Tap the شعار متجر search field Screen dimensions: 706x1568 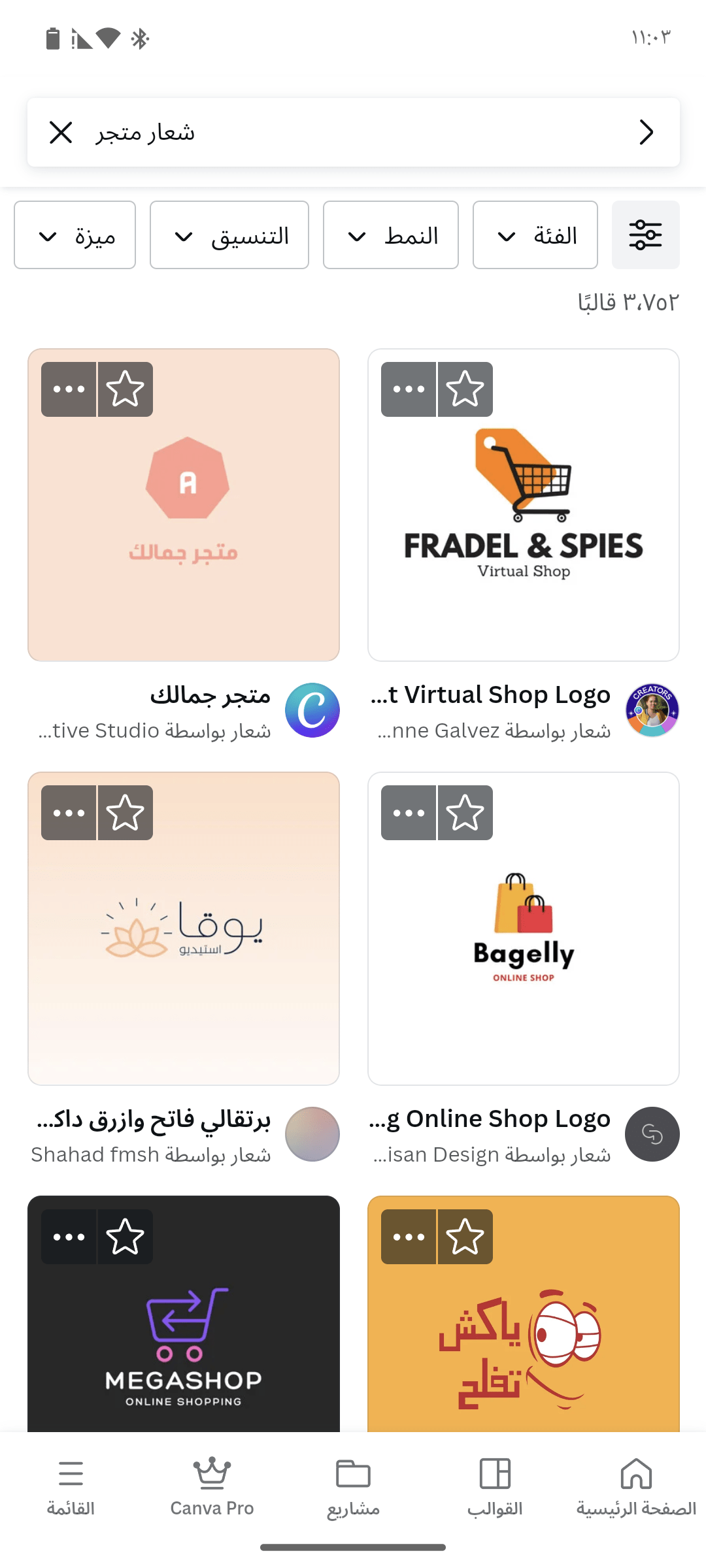[x=354, y=133]
